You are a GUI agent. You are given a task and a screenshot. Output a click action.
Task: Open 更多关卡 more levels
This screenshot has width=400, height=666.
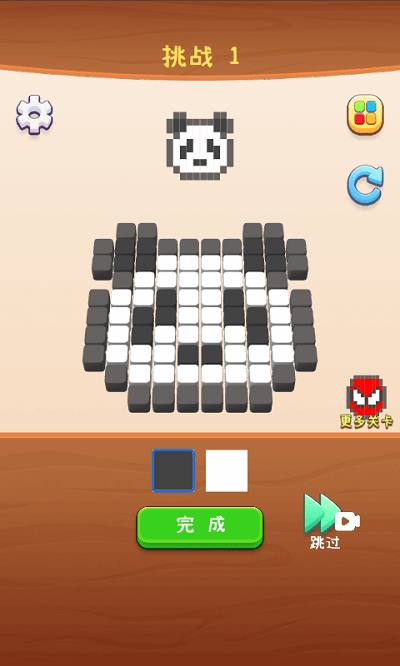[x=366, y=402]
